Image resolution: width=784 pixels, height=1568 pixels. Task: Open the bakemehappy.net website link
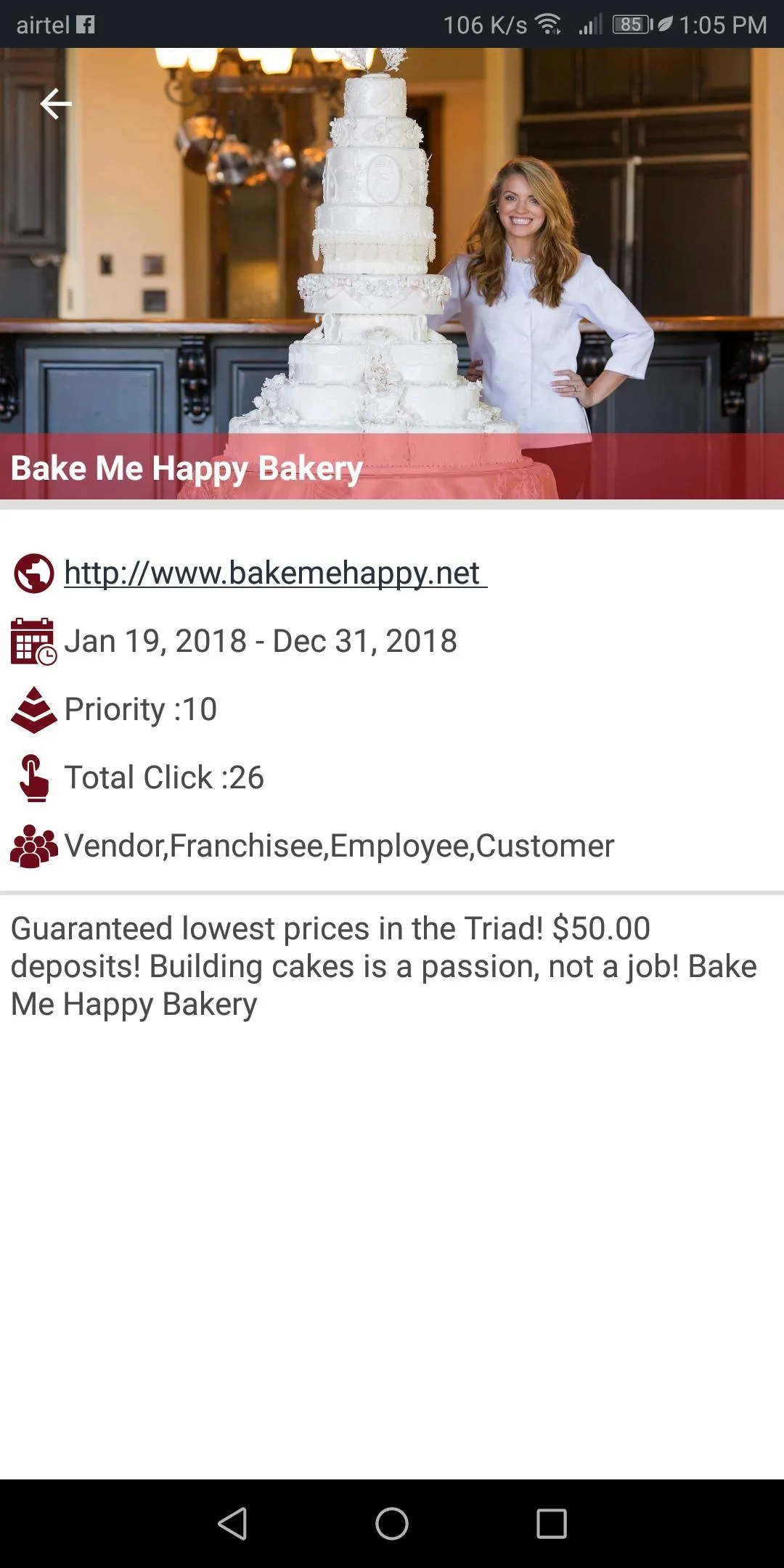click(x=273, y=573)
